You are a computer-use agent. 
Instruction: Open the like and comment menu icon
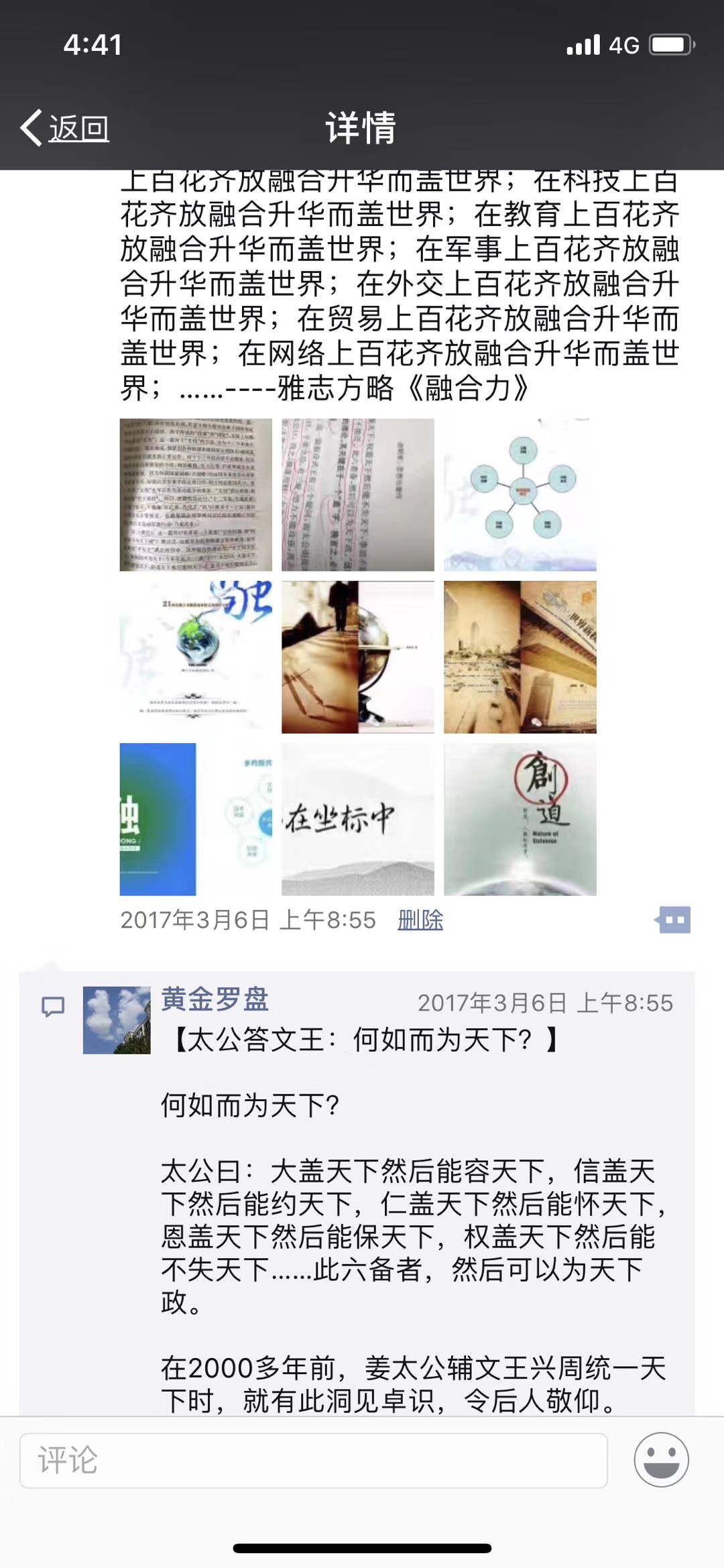[x=674, y=919]
